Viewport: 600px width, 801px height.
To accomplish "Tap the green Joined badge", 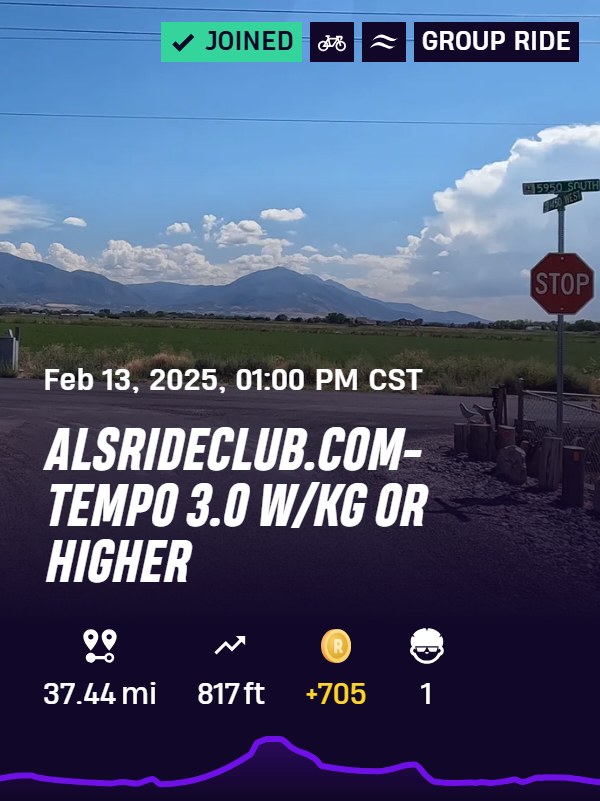I will pos(231,42).
